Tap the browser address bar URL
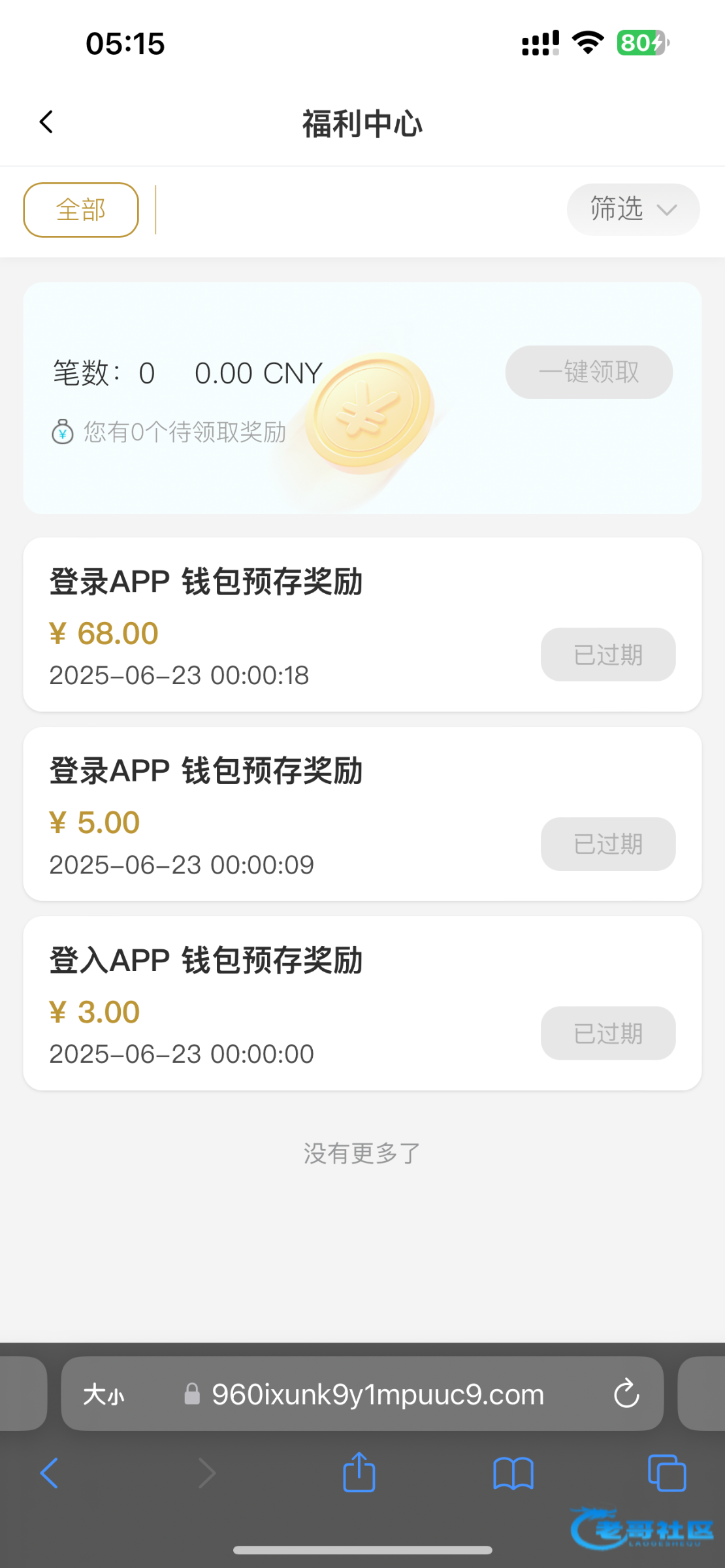This screenshot has height=1568, width=725. (x=378, y=1395)
